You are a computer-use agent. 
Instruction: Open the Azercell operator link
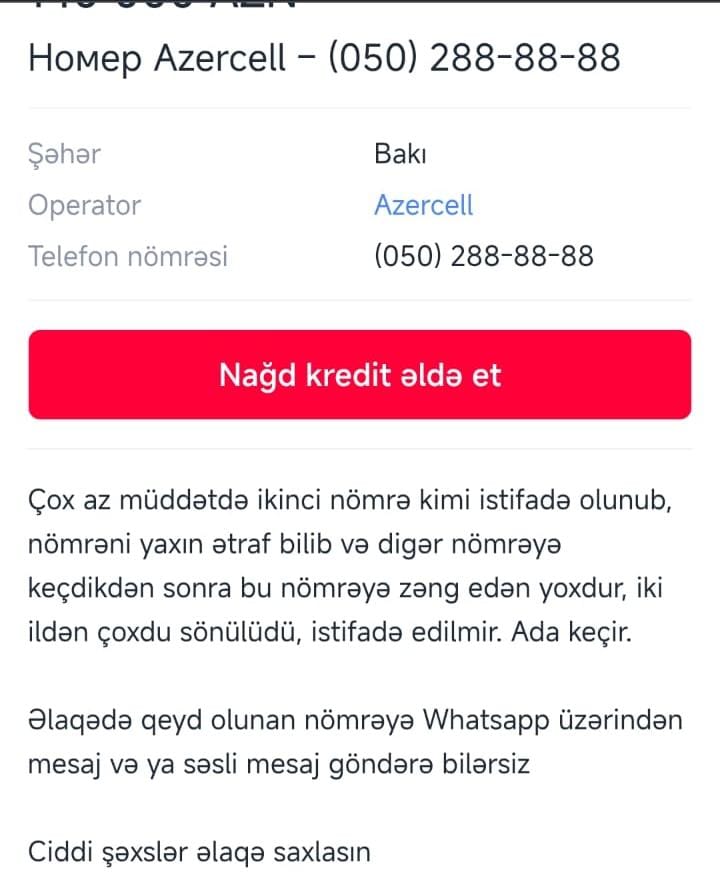tap(423, 206)
